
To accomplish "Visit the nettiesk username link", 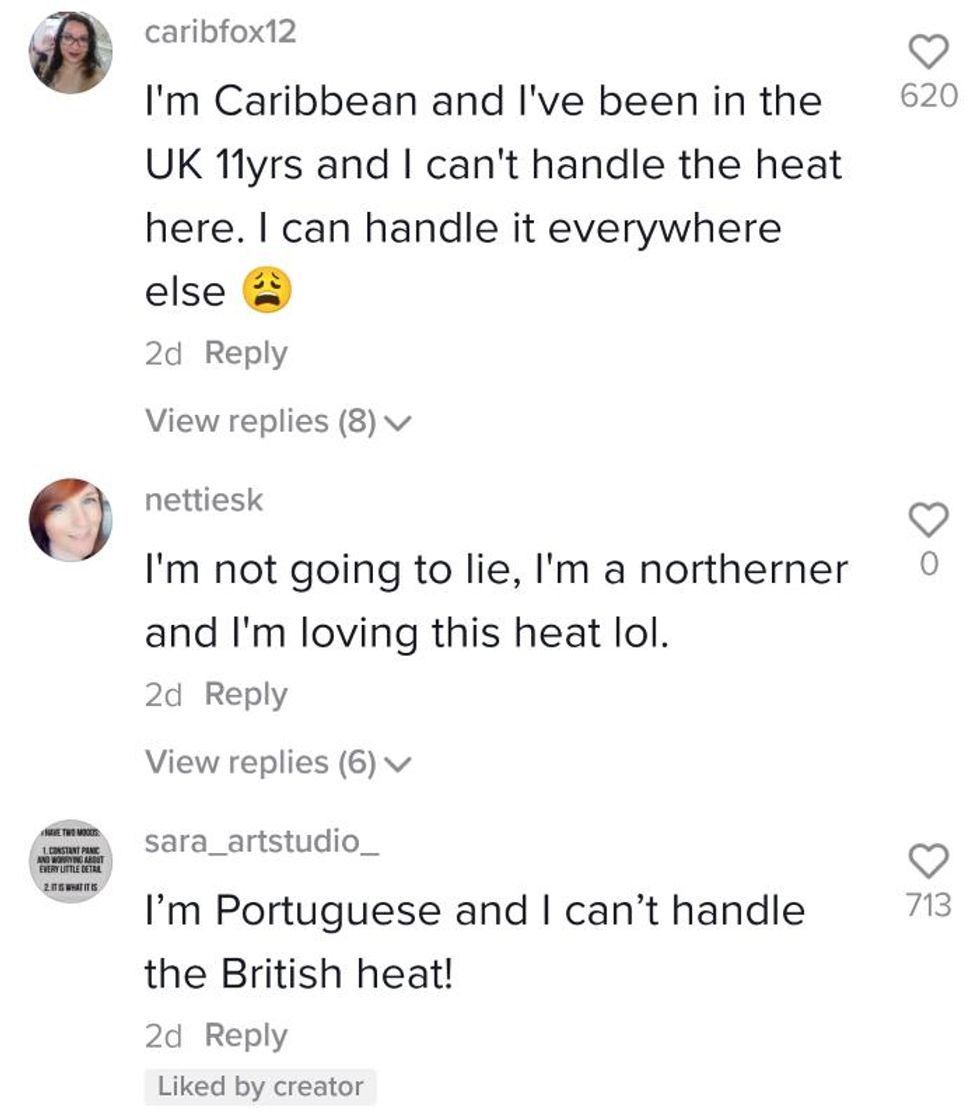I will click(204, 500).
